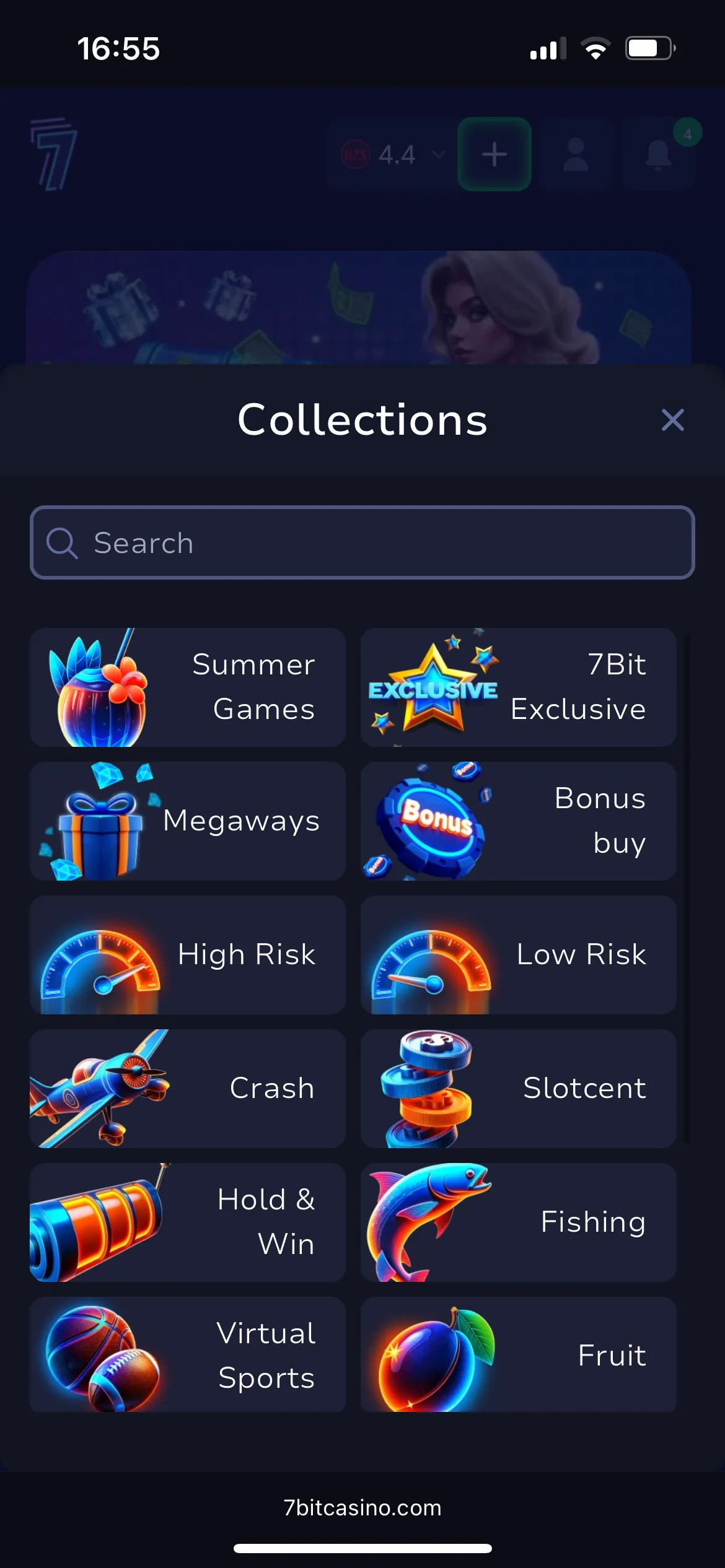Open the Hold & Win collection

click(x=188, y=1222)
